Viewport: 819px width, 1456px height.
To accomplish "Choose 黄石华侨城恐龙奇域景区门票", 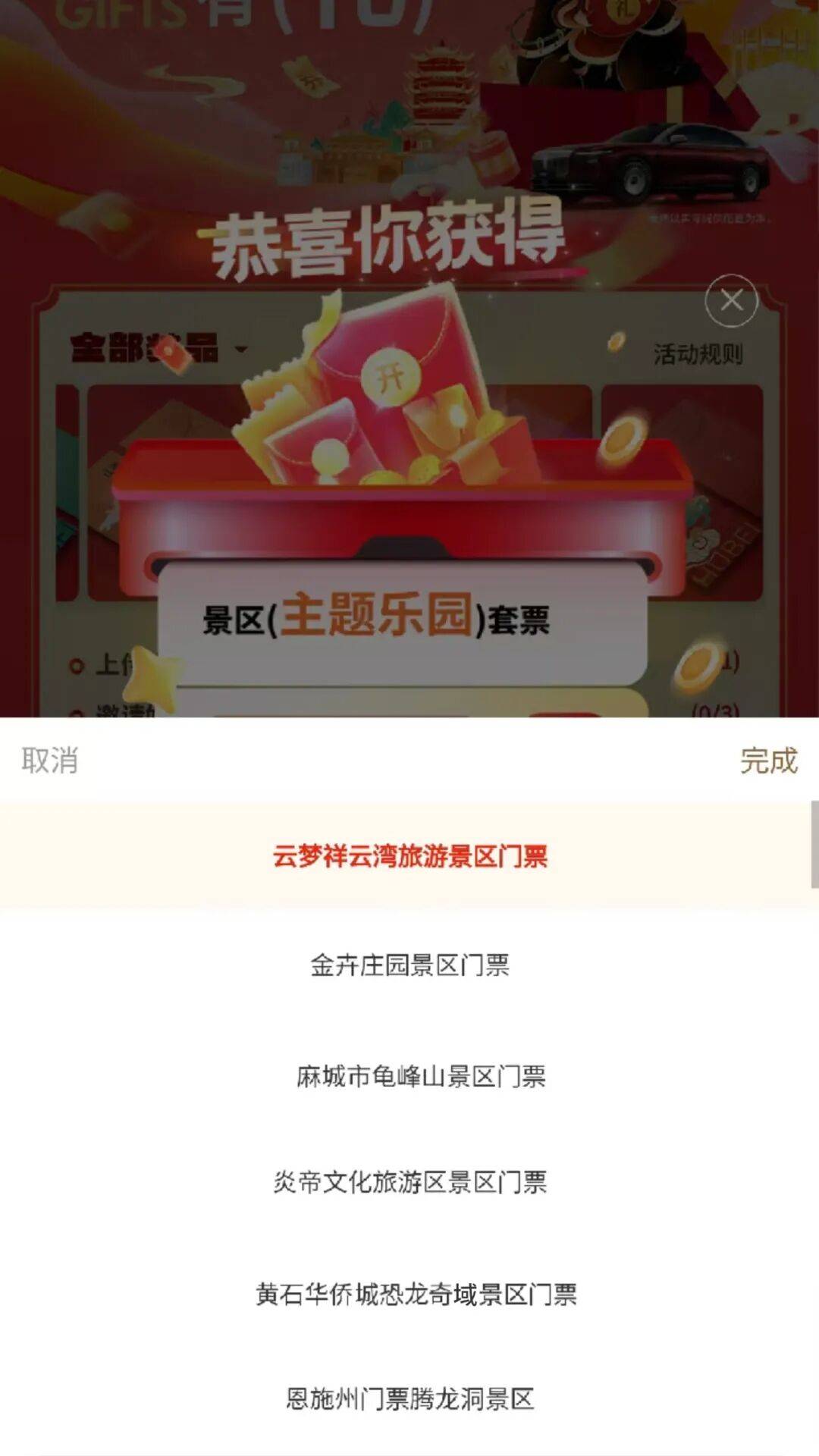I will [x=416, y=1294].
